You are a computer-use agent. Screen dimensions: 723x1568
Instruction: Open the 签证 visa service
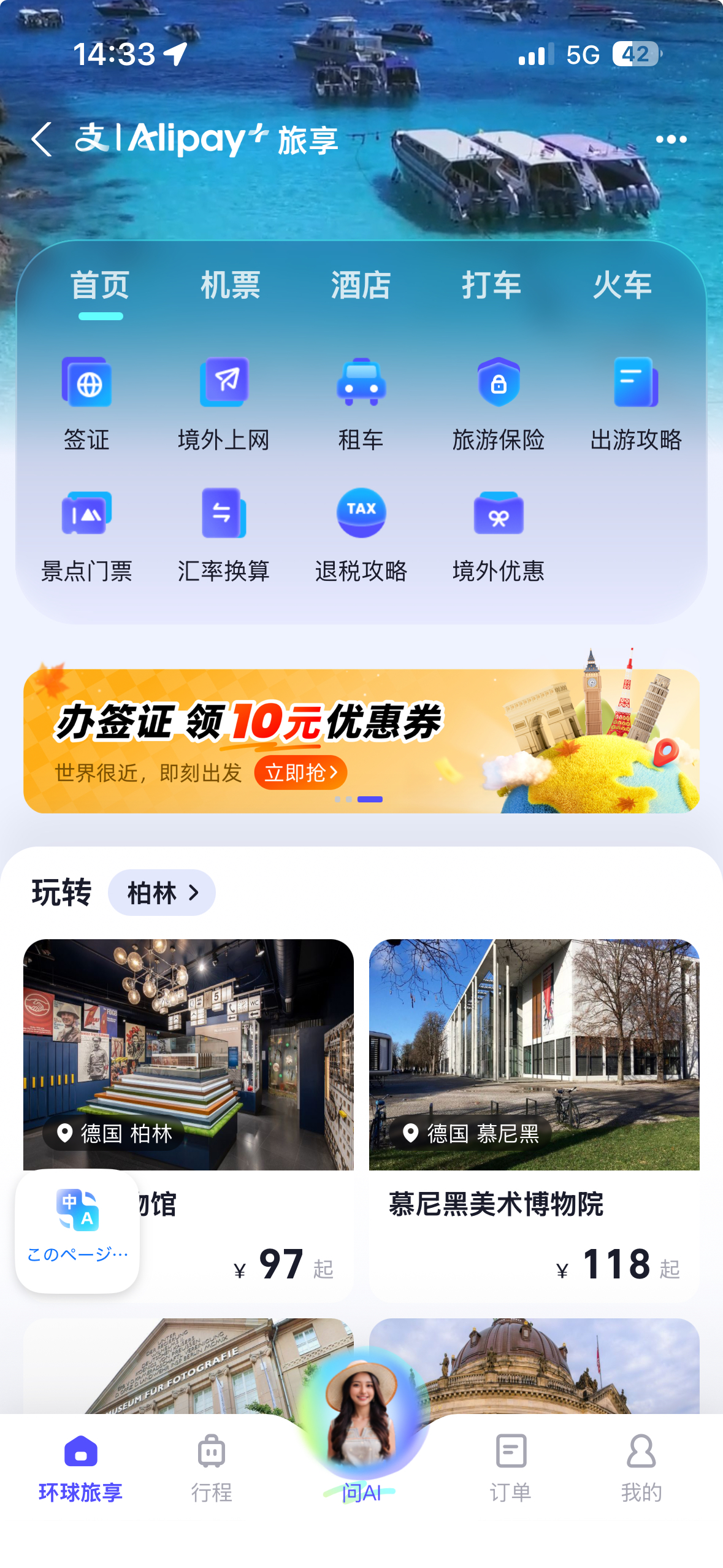tap(86, 403)
